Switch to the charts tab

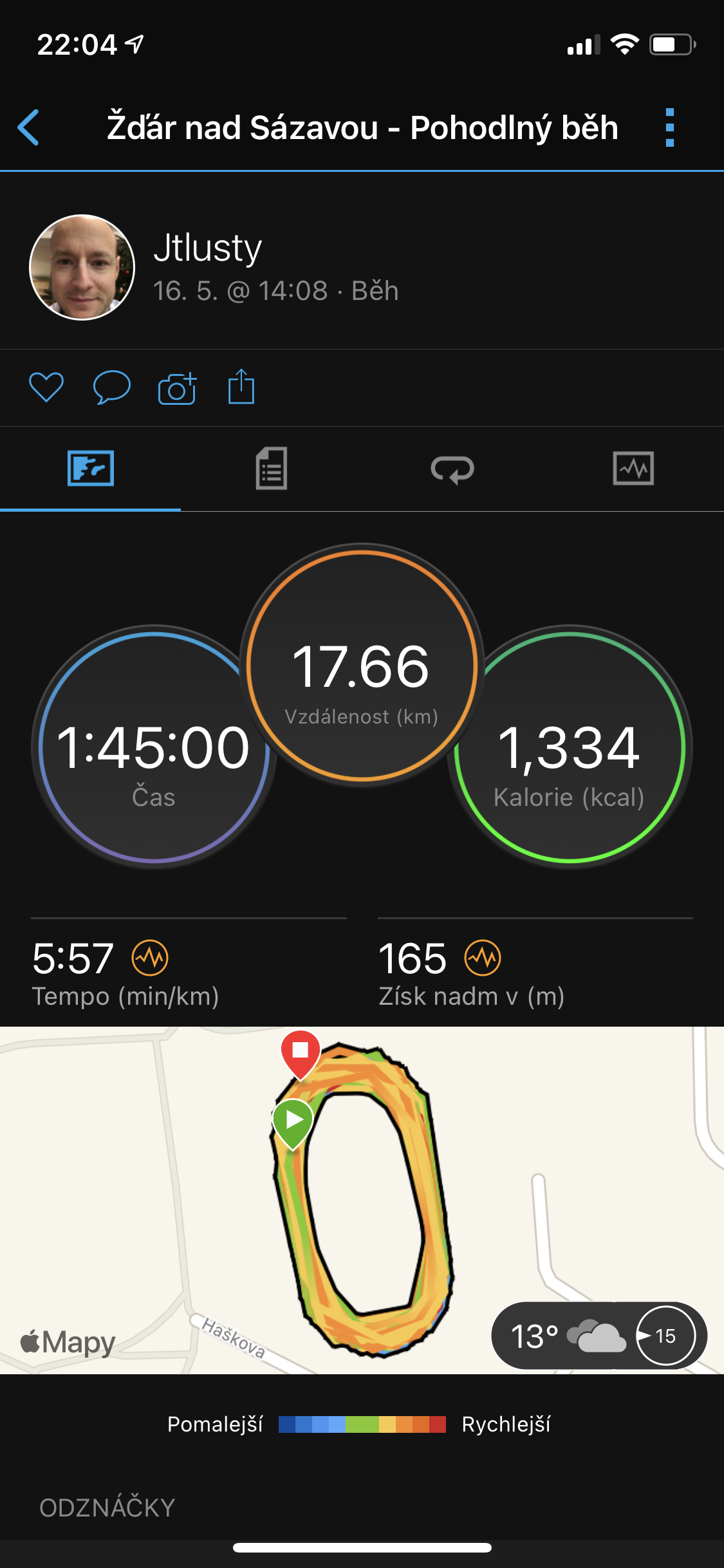tap(633, 468)
